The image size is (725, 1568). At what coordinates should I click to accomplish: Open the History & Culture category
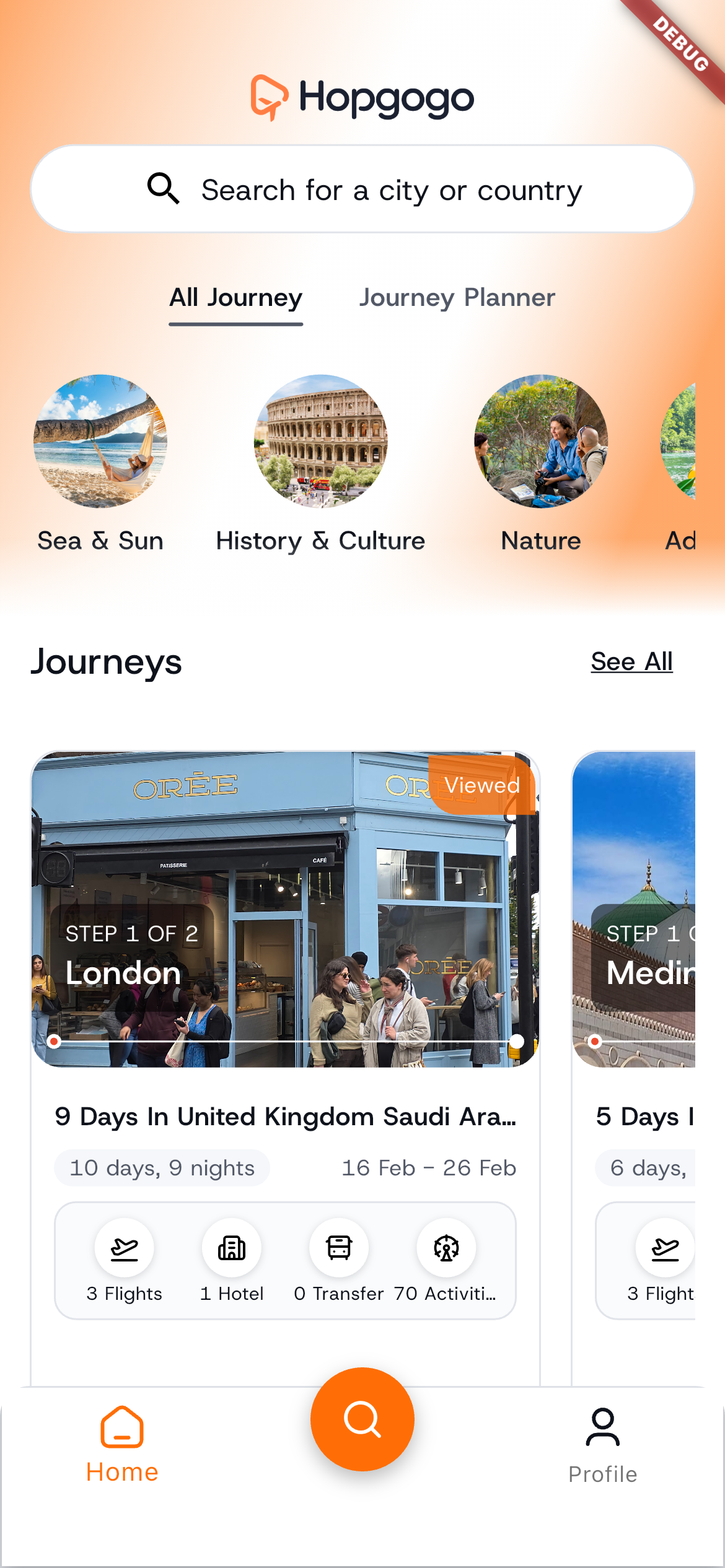coord(320,441)
